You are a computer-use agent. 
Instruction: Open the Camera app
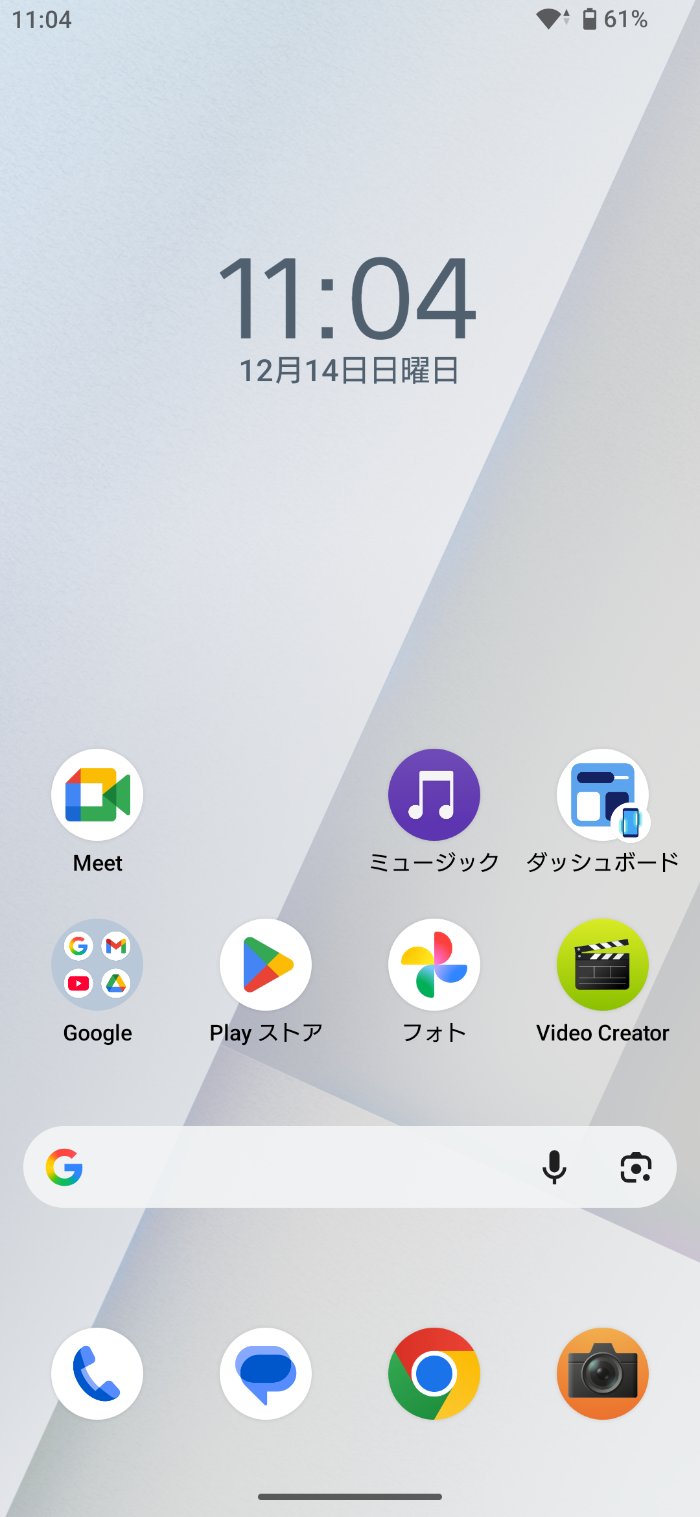coord(602,1373)
